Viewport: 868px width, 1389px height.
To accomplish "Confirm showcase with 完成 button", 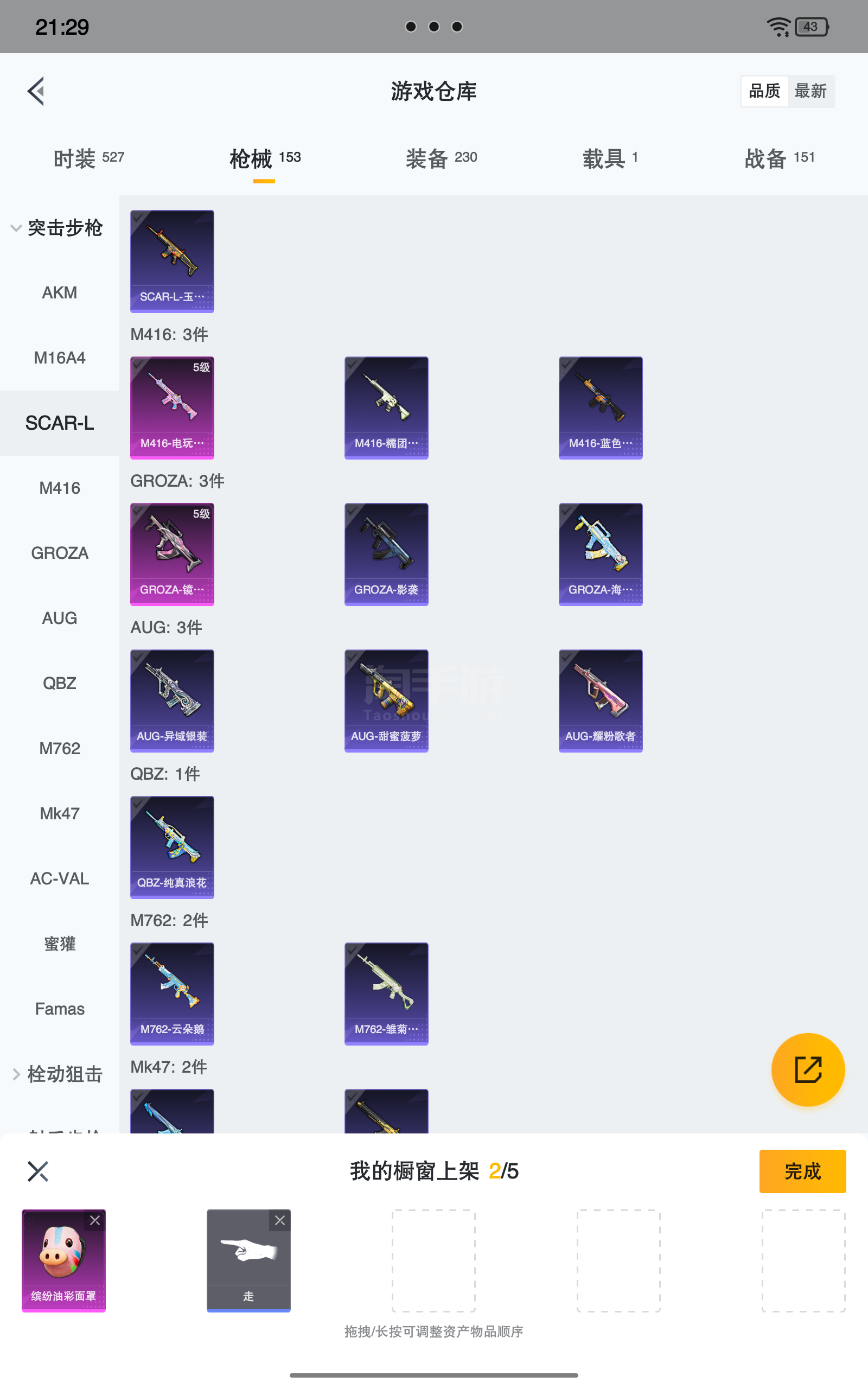I will 802,1171.
